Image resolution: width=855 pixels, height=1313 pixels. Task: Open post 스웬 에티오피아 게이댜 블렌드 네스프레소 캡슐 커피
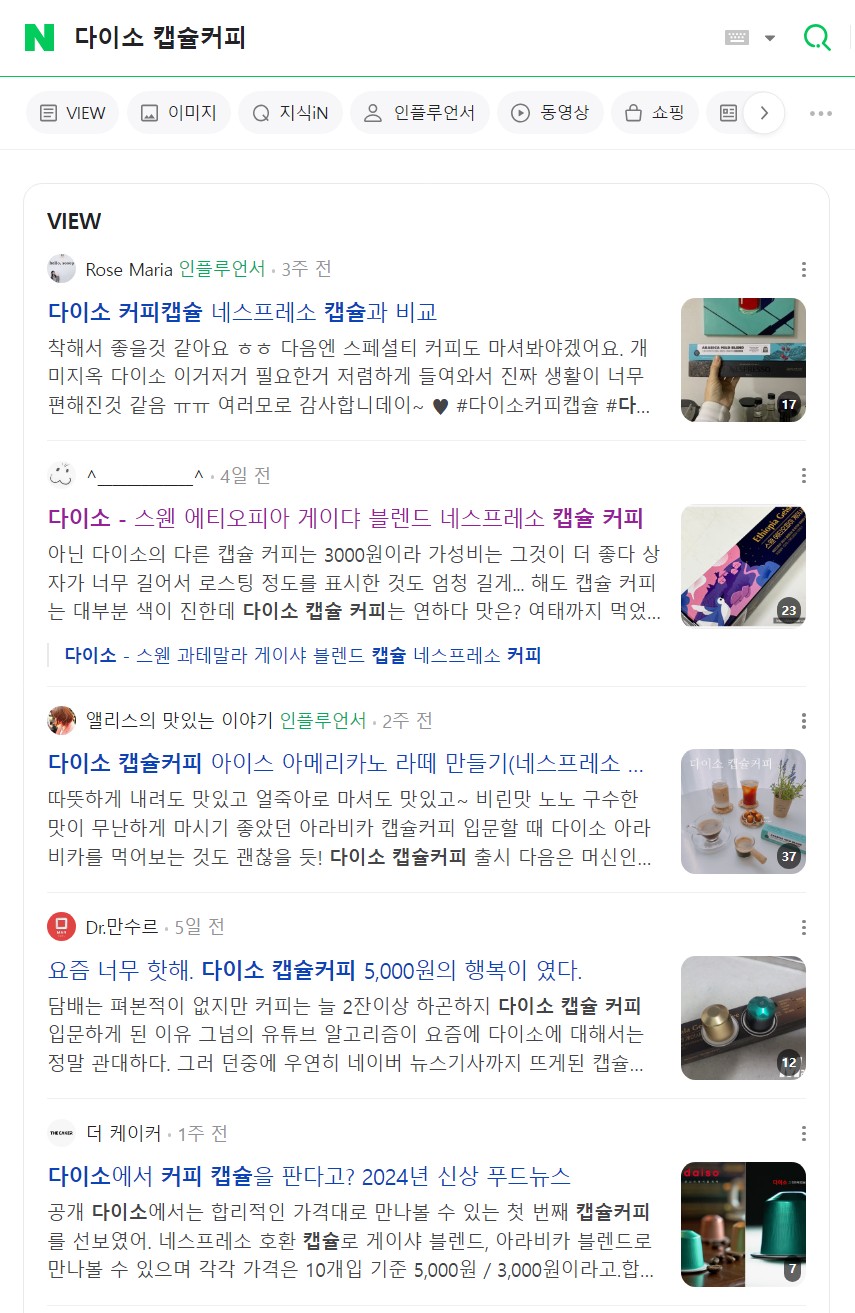345,518
